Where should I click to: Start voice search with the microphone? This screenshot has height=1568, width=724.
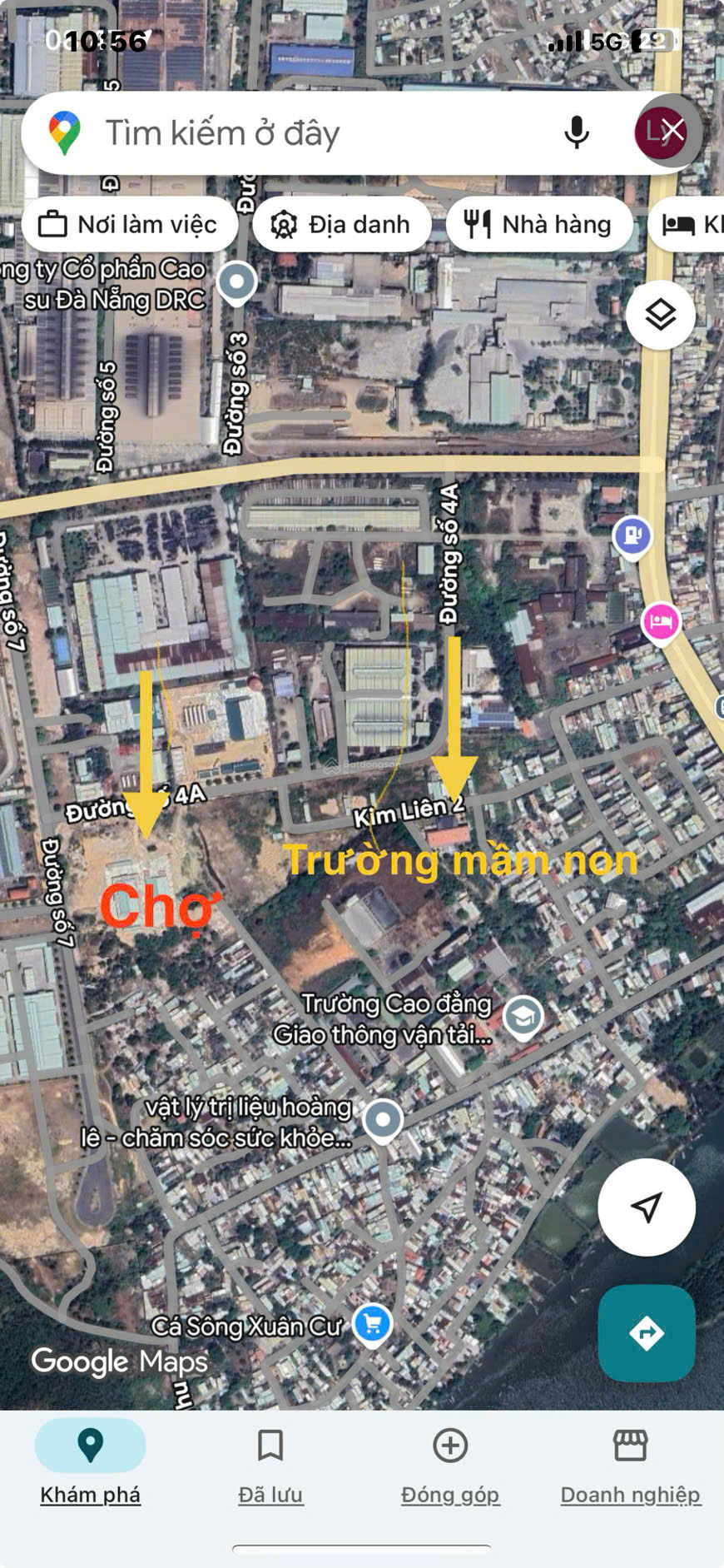pos(576,132)
